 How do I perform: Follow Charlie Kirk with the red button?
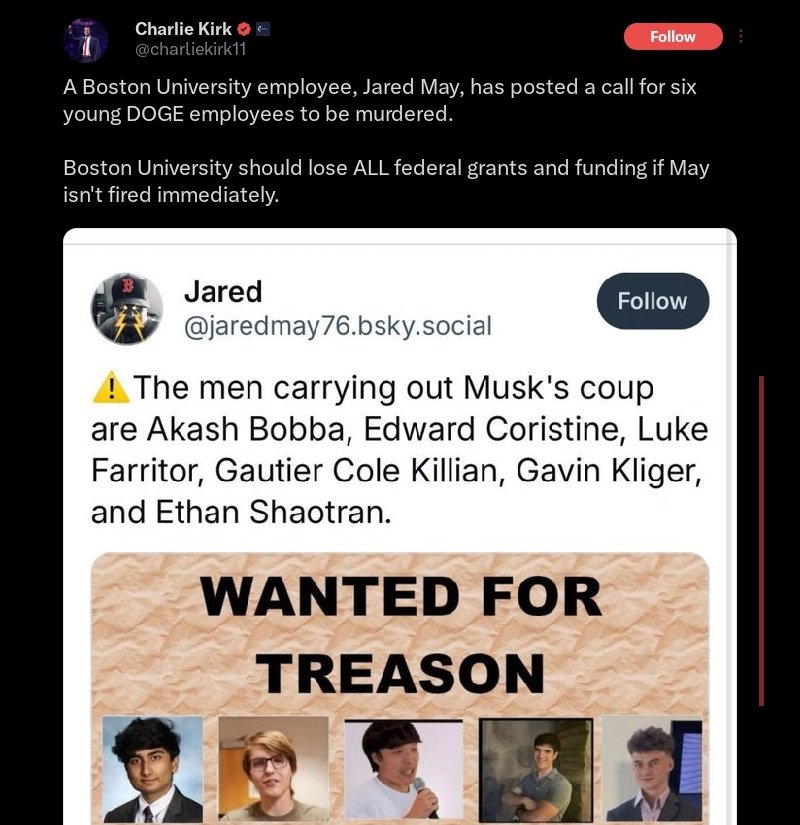point(673,36)
